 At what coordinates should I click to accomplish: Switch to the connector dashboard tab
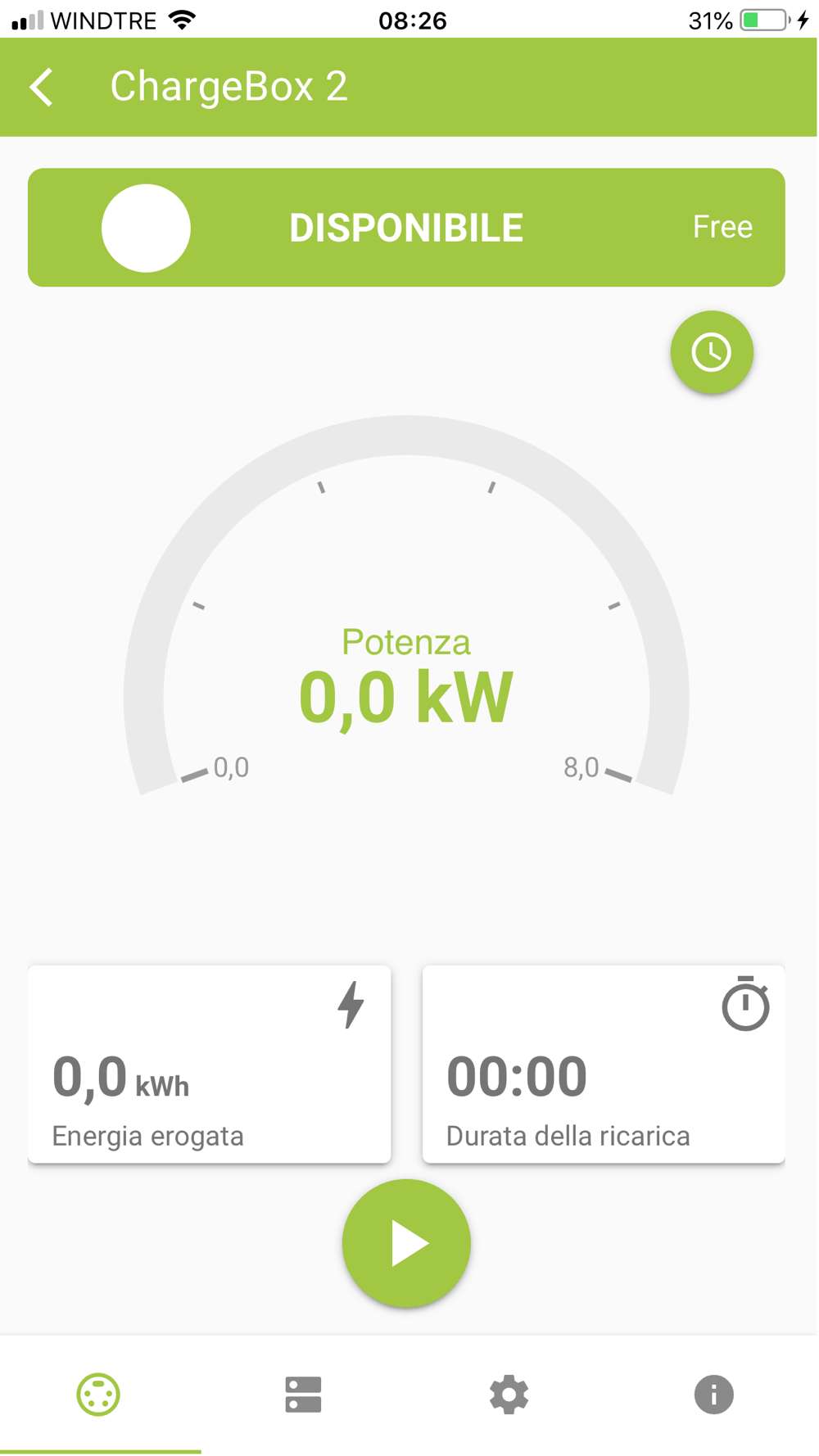click(x=98, y=1395)
